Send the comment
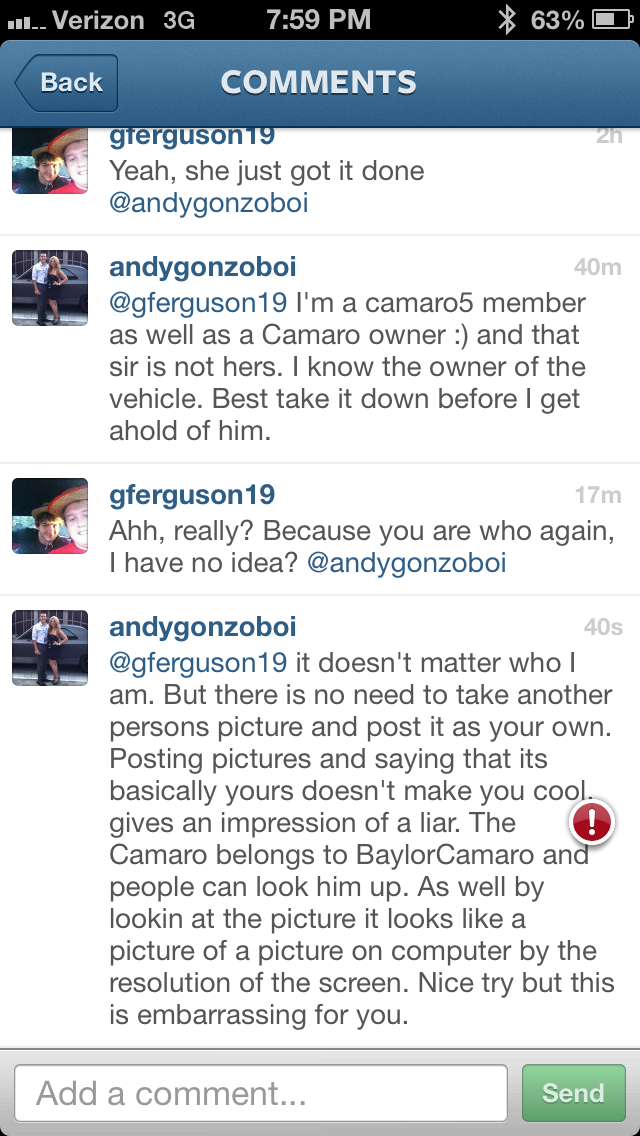Image resolution: width=640 pixels, height=1136 pixels. tap(573, 1093)
